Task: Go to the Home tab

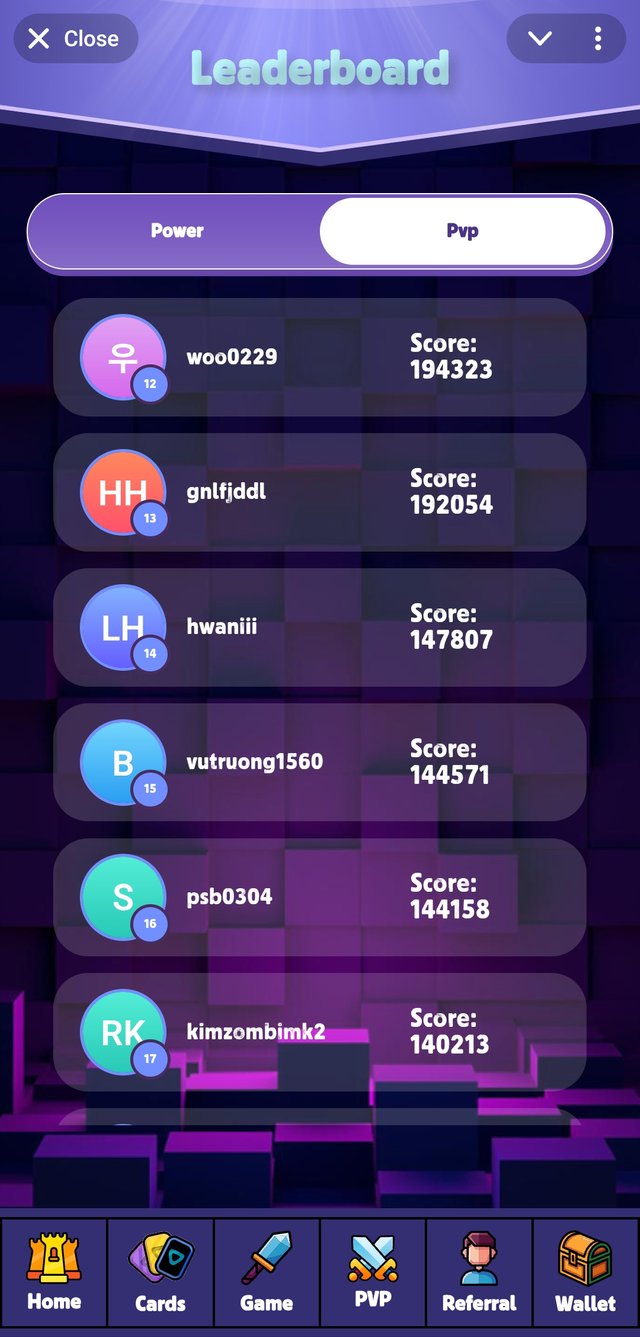Action: (54, 1272)
